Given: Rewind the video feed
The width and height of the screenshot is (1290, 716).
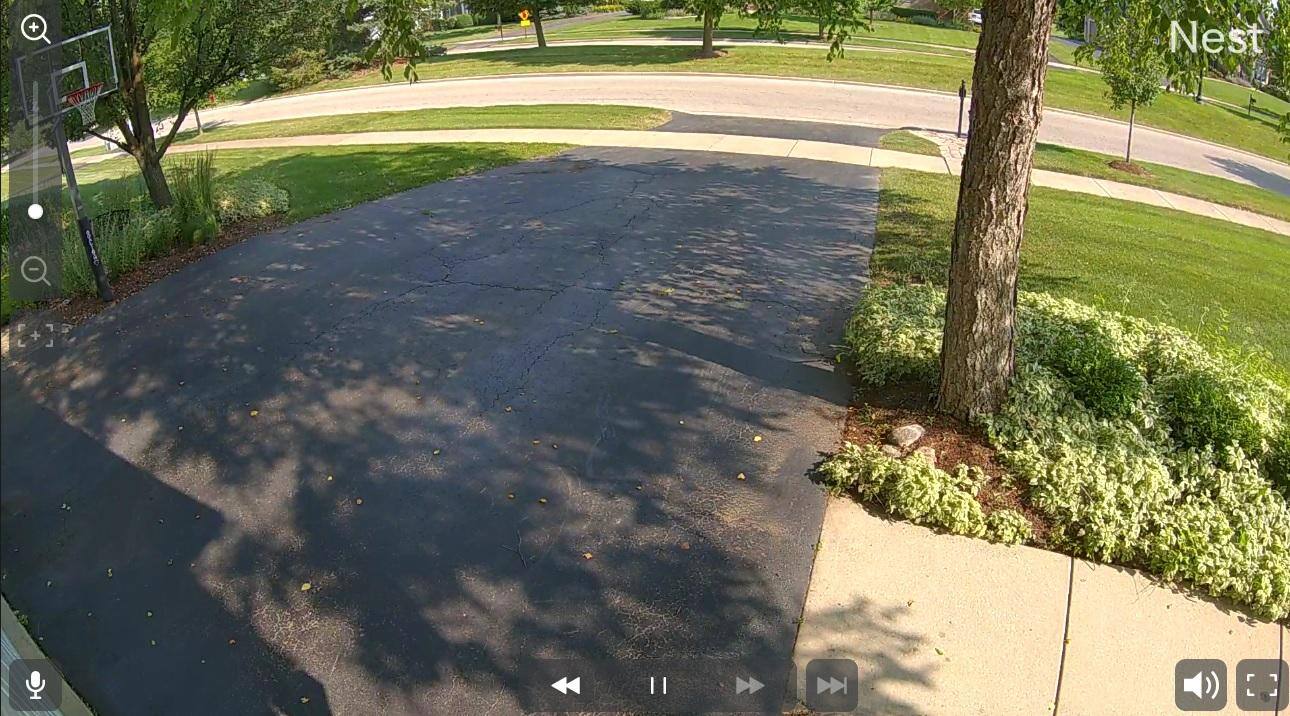Looking at the screenshot, I should click(566, 685).
